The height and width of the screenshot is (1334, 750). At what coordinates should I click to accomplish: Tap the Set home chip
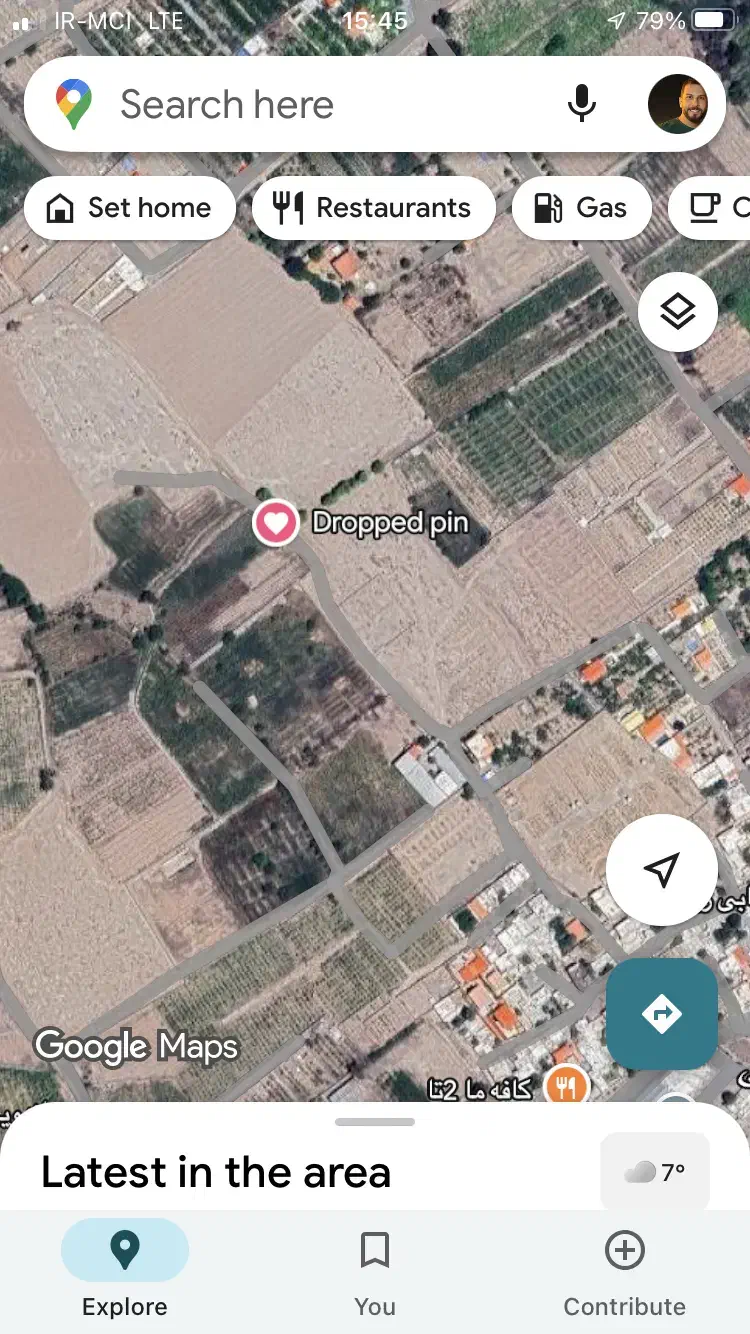[130, 208]
